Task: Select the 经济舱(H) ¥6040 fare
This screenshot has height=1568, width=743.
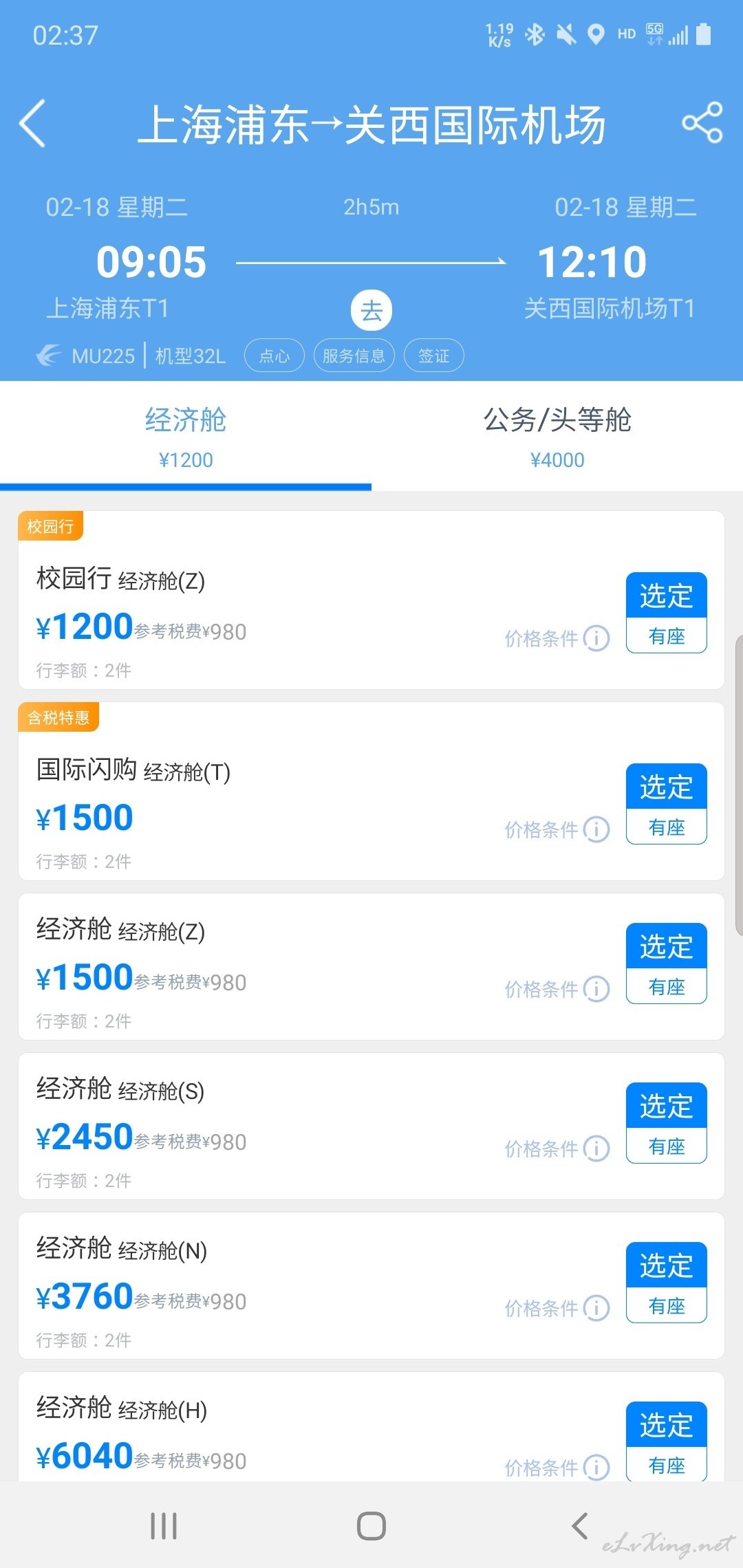Action: [666, 1441]
